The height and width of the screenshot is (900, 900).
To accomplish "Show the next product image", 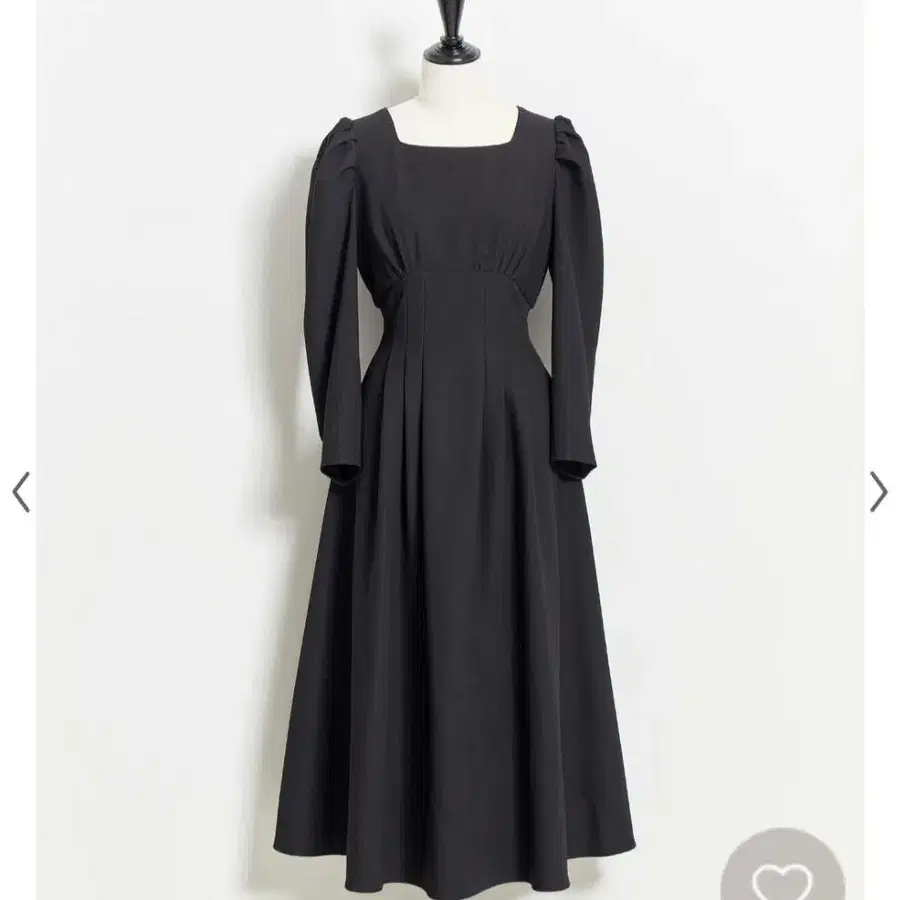I will 878,491.
